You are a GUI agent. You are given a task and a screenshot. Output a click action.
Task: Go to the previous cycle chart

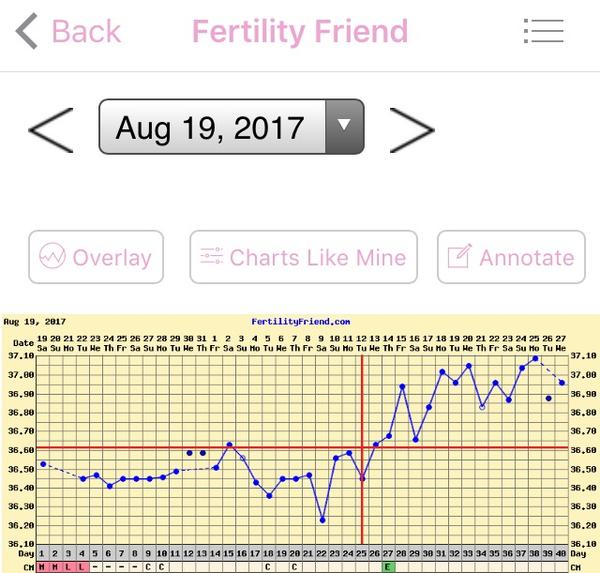coord(51,128)
